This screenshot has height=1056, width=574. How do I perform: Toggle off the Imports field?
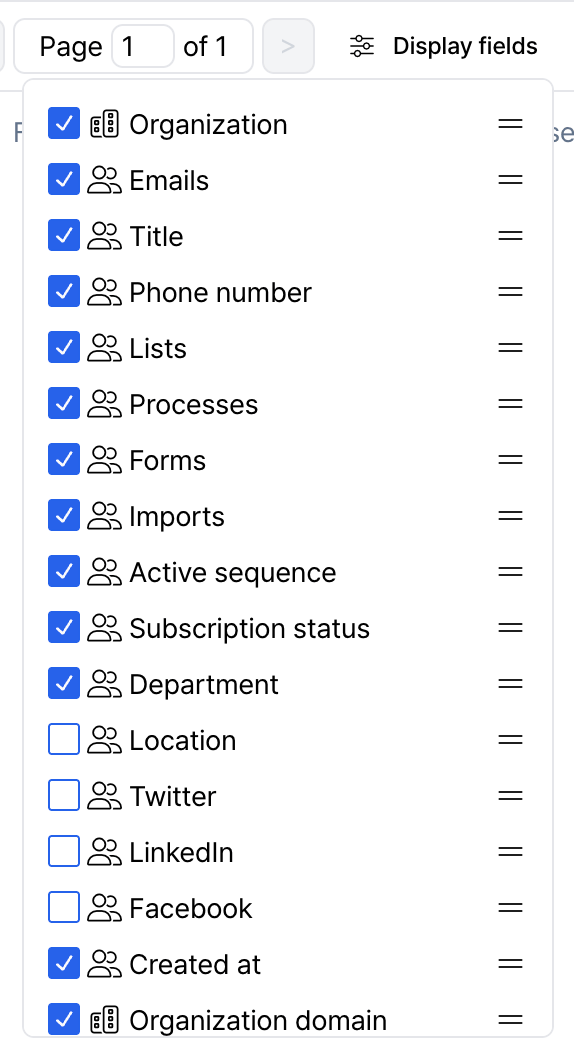[64, 515]
